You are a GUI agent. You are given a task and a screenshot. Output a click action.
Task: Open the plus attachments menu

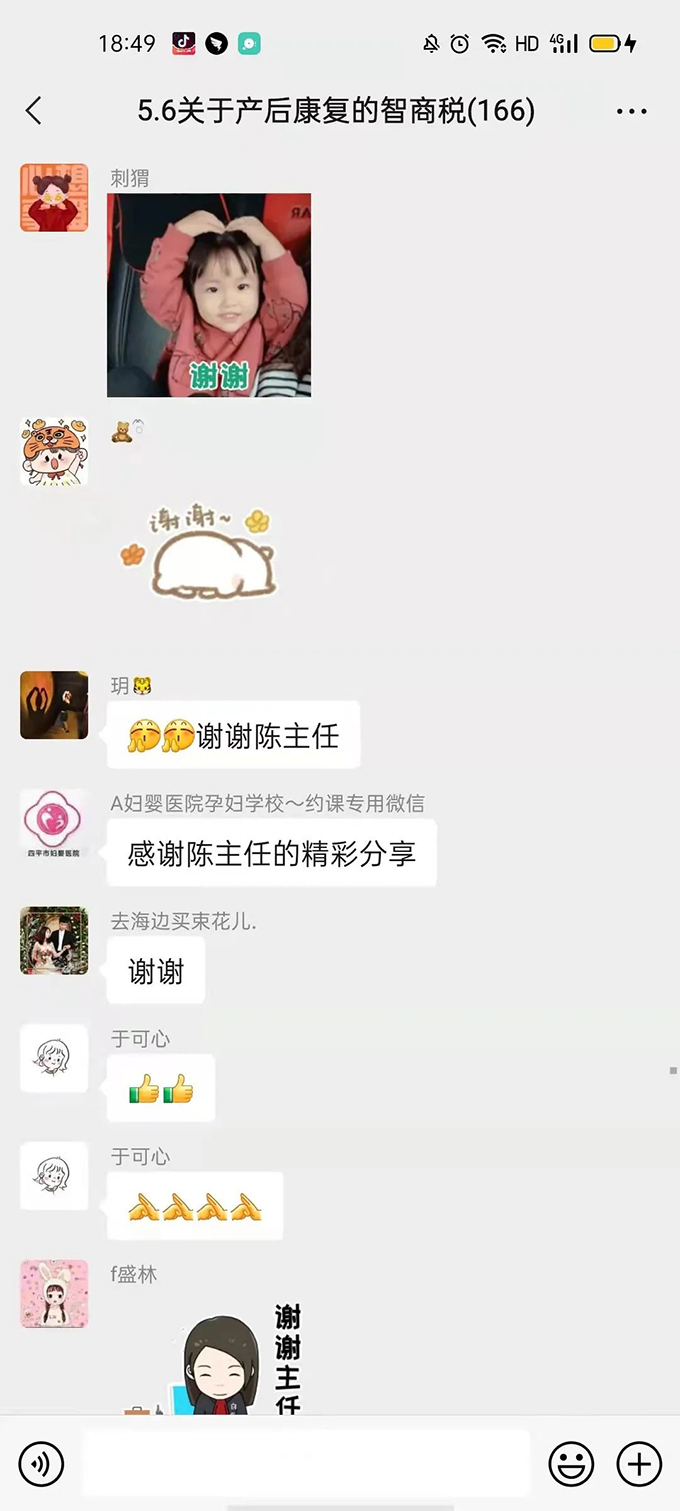[639, 1464]
